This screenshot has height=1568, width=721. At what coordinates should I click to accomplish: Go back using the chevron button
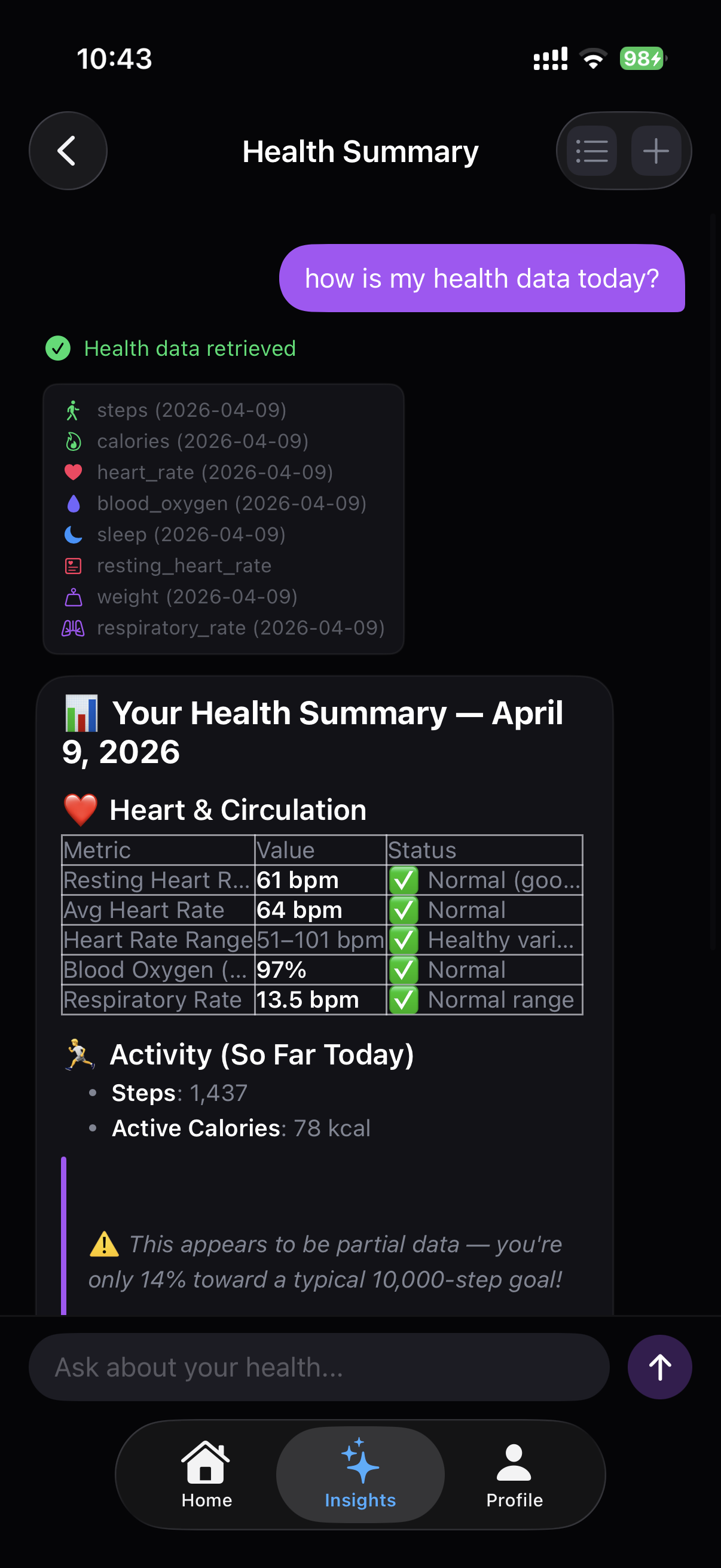[68, 150]
